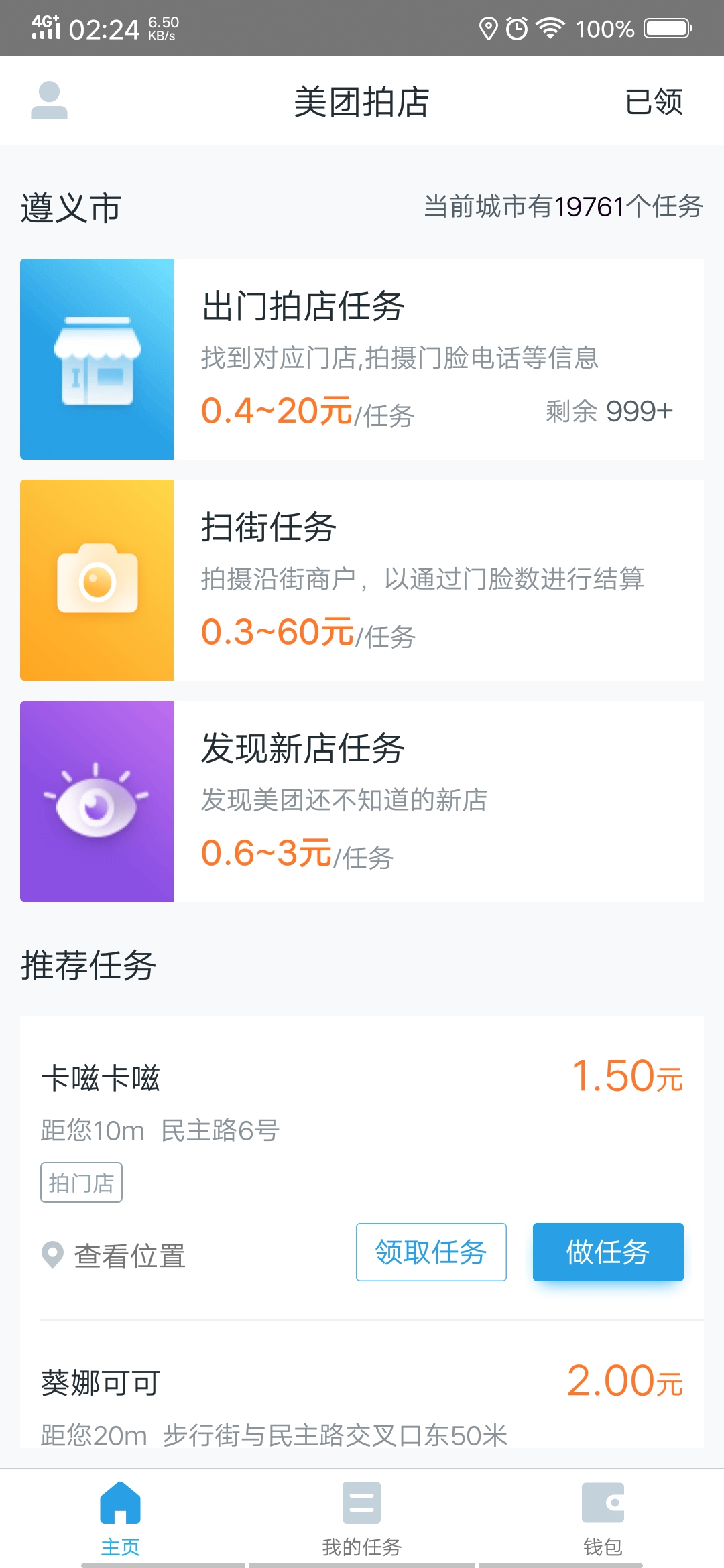Select the eye icon for 发现新店任务

coord(97,801)
